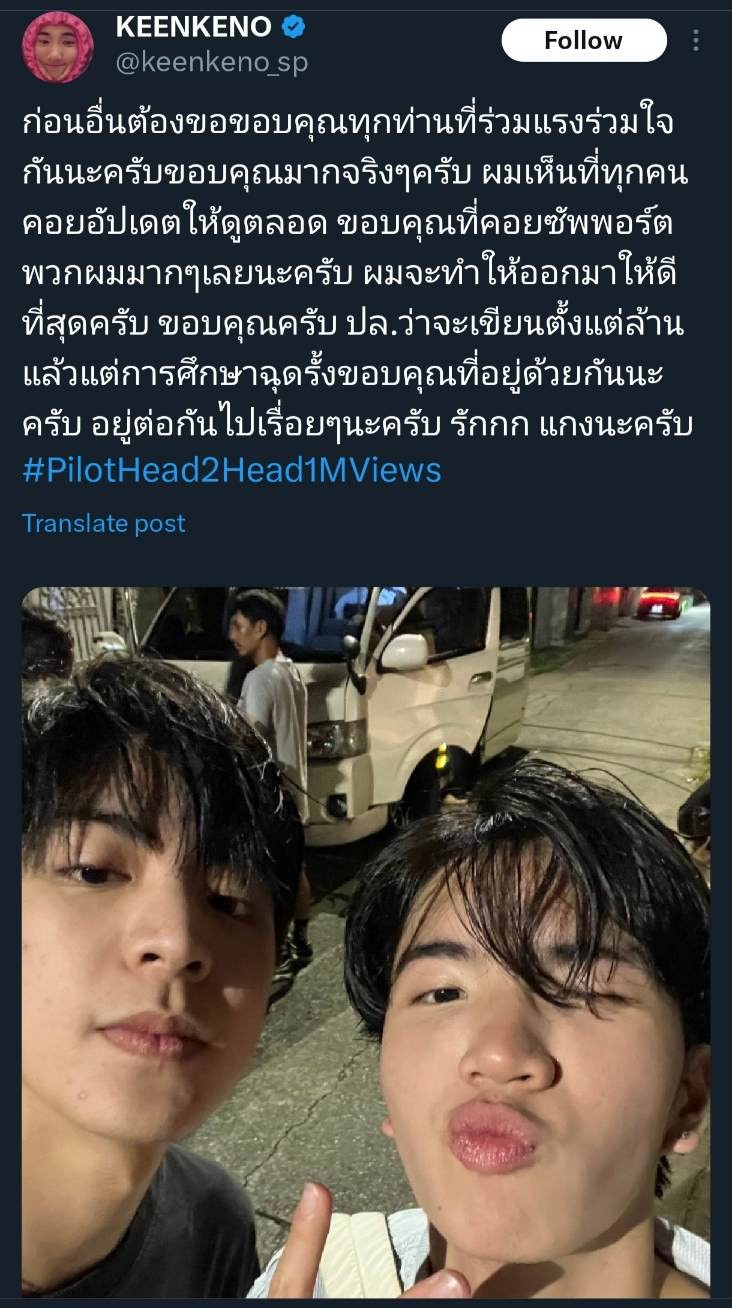Open the post overflow menu
Viewport: 732px width, 1308px height.
(696, 41)
